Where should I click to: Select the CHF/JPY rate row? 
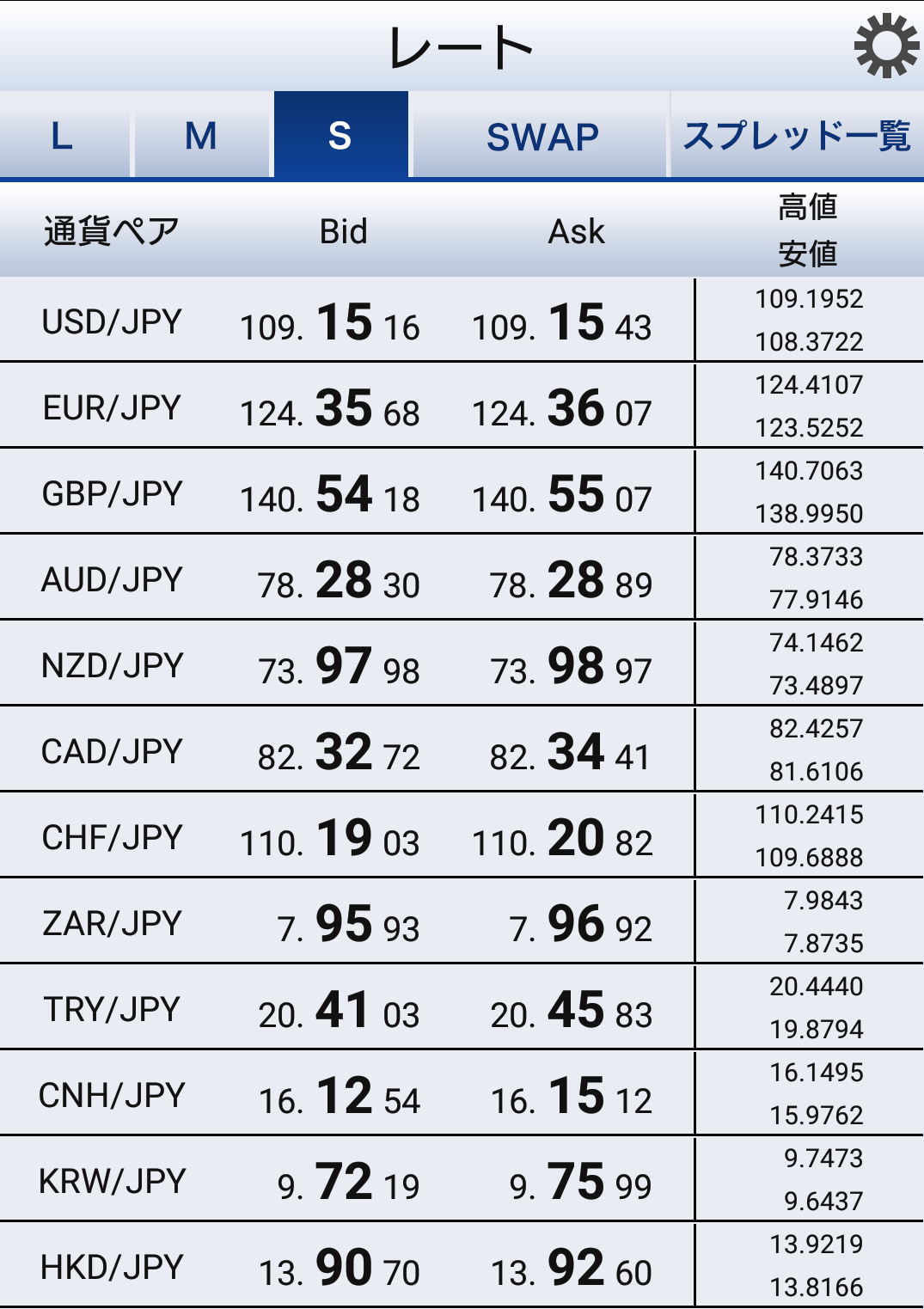tap(112, 837)
